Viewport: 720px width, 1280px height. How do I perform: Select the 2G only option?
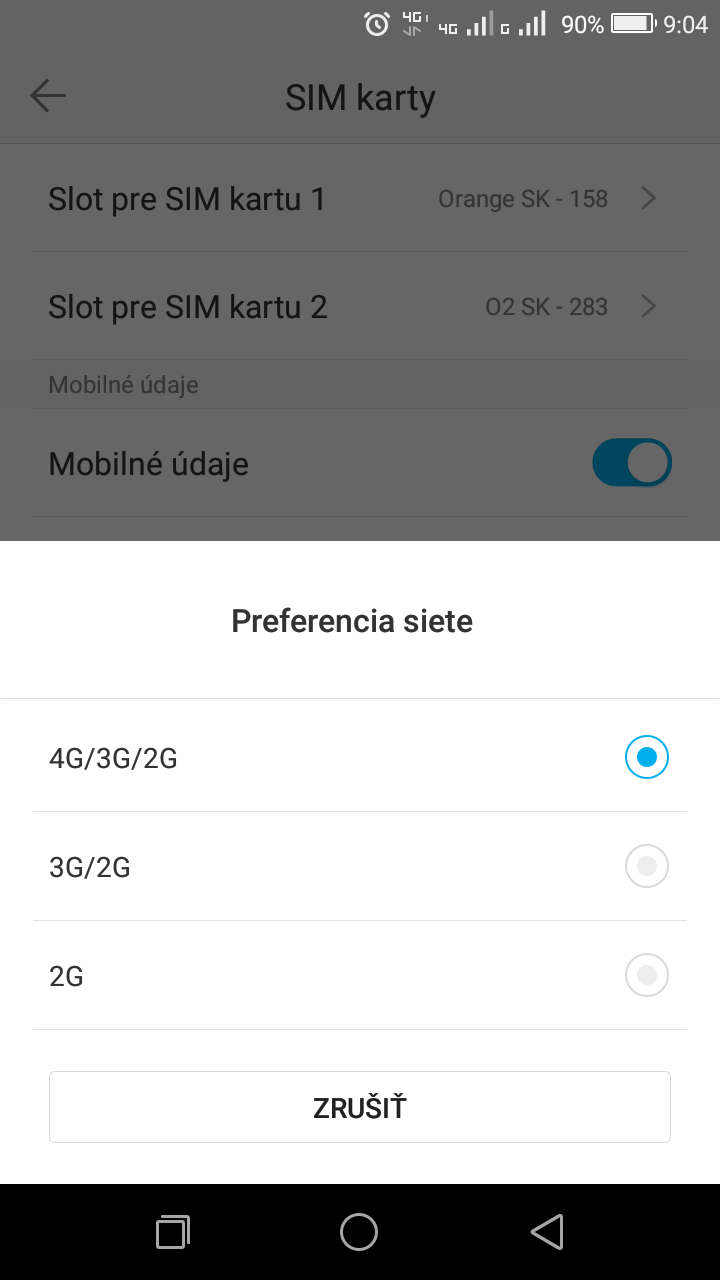click(359, 975)
